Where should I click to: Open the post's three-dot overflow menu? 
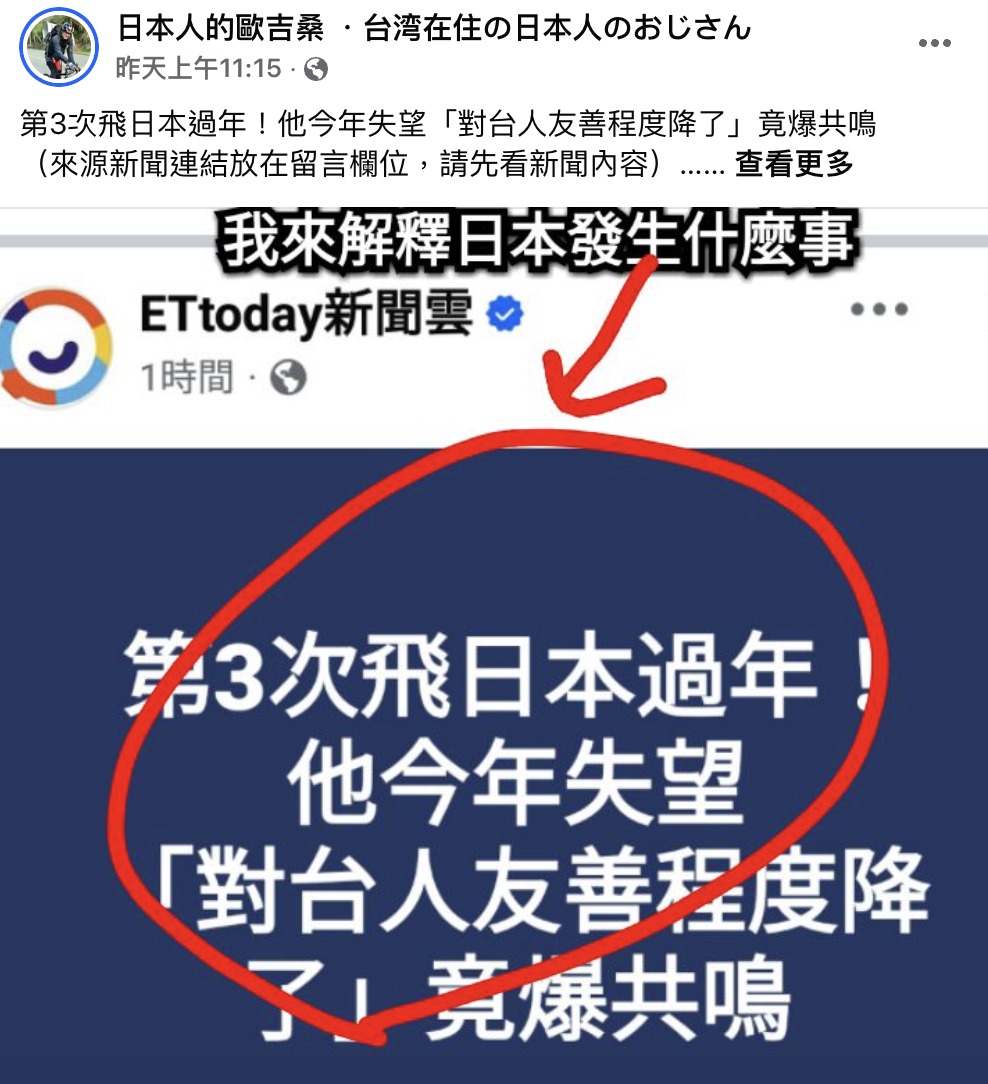point(934,44)
